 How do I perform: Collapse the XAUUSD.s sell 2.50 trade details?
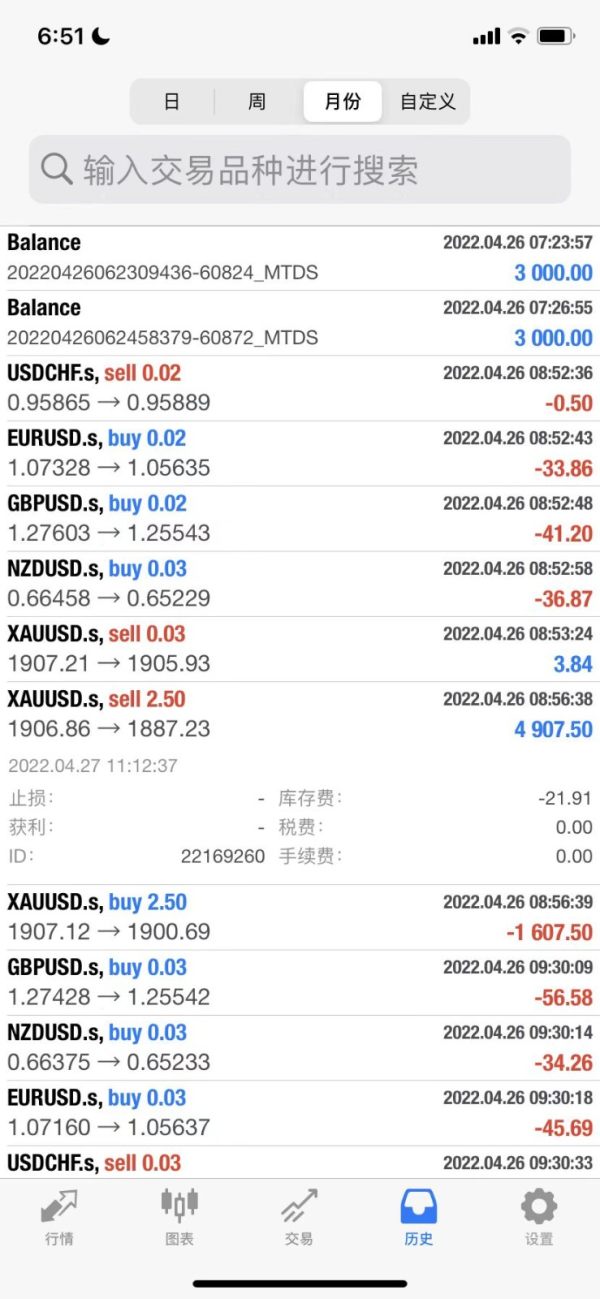[x=300, y=714]
